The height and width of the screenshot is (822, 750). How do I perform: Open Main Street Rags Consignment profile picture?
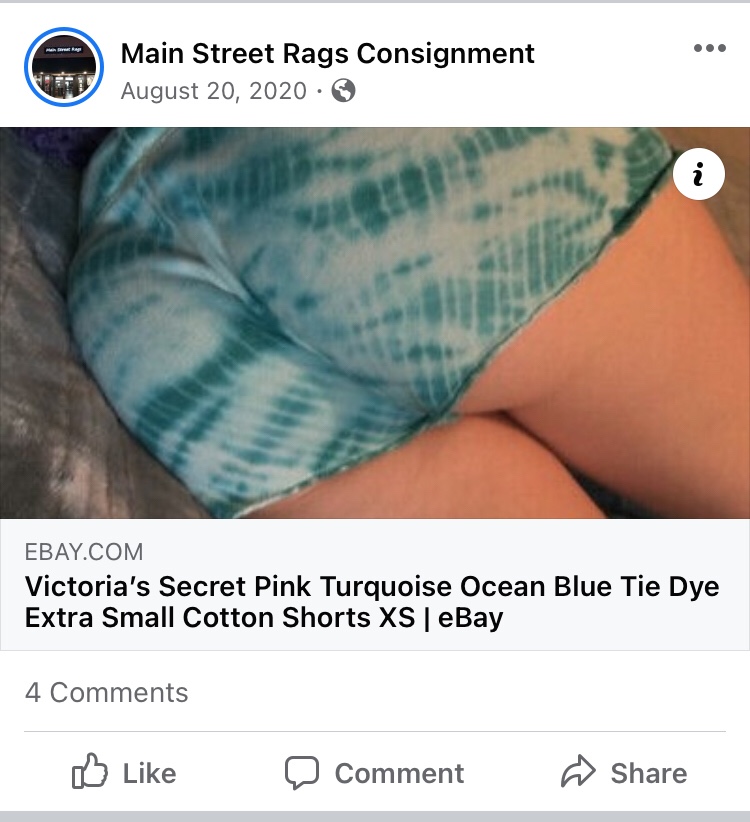64,67
